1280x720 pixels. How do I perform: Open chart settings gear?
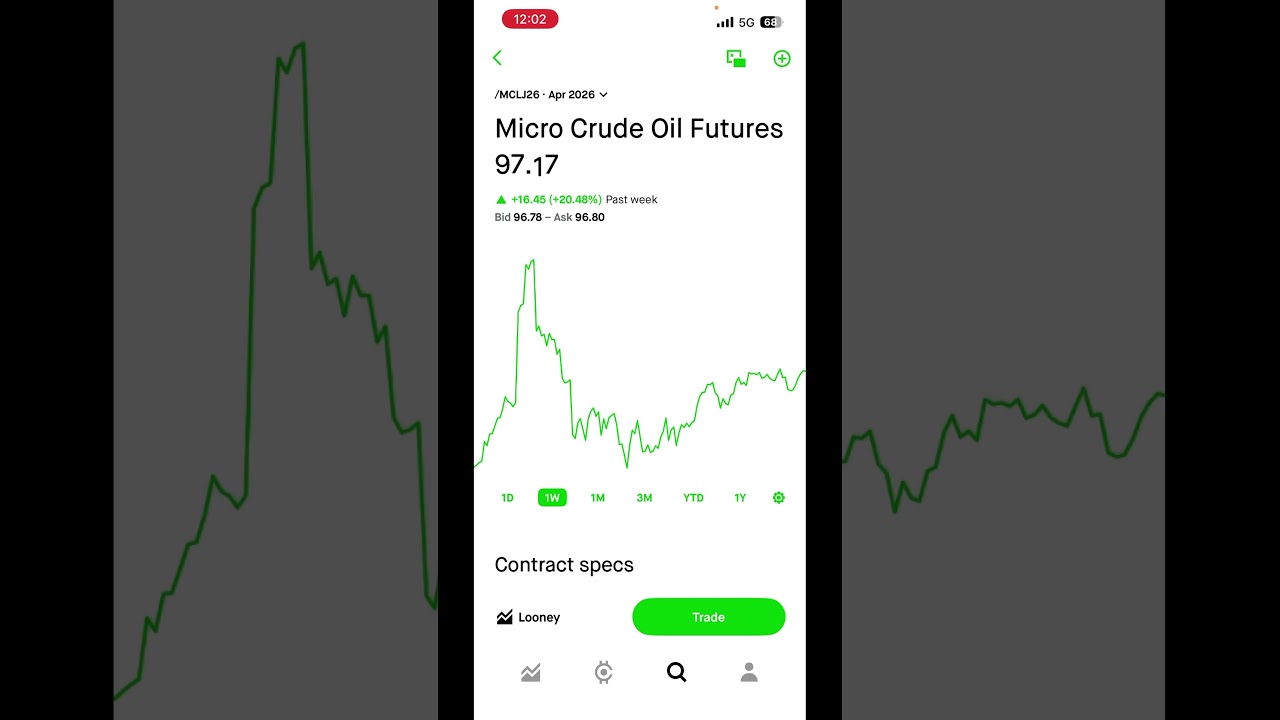(x=779, y=498)
